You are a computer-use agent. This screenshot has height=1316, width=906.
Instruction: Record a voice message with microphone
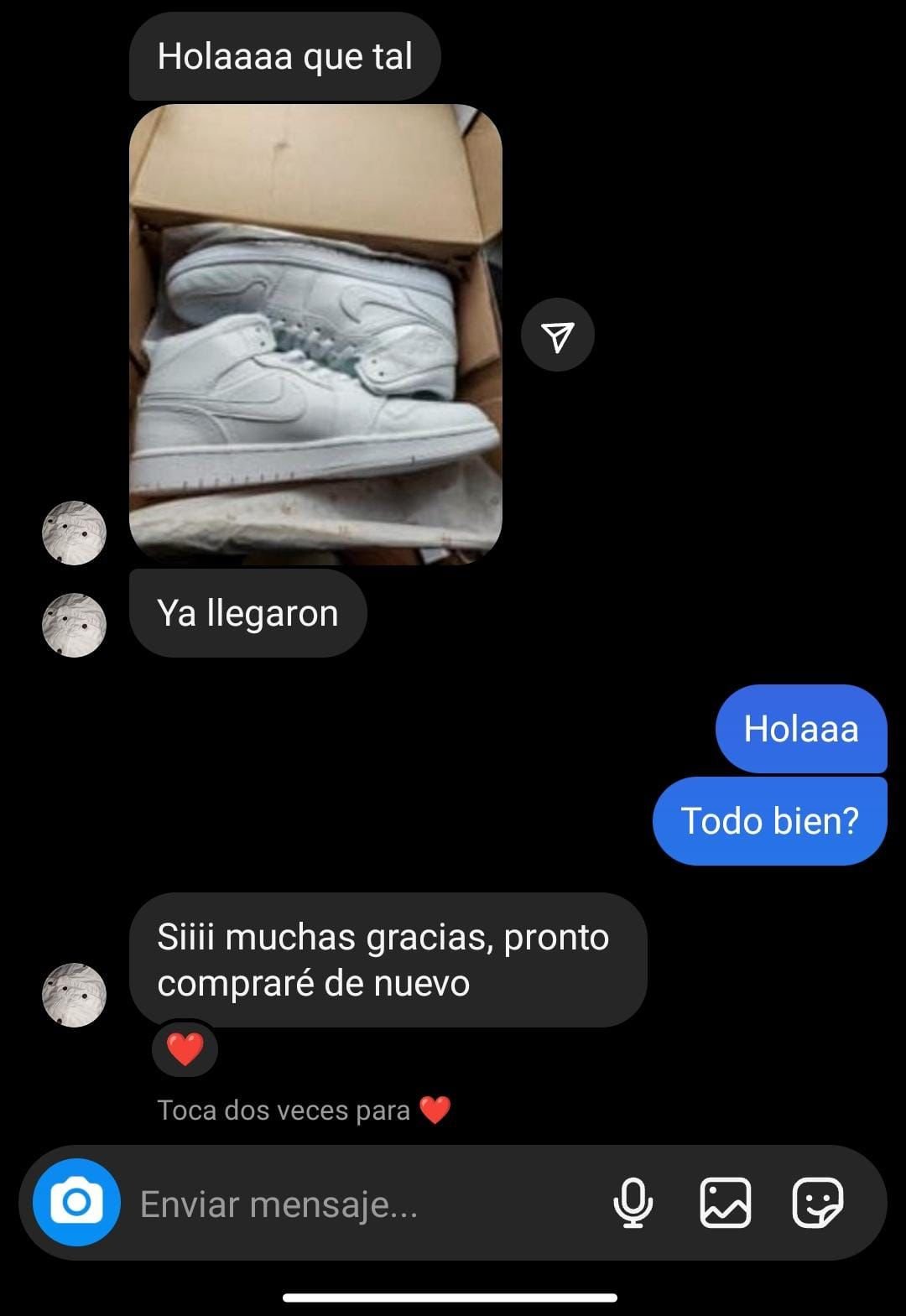click(x=633, y=1203)
